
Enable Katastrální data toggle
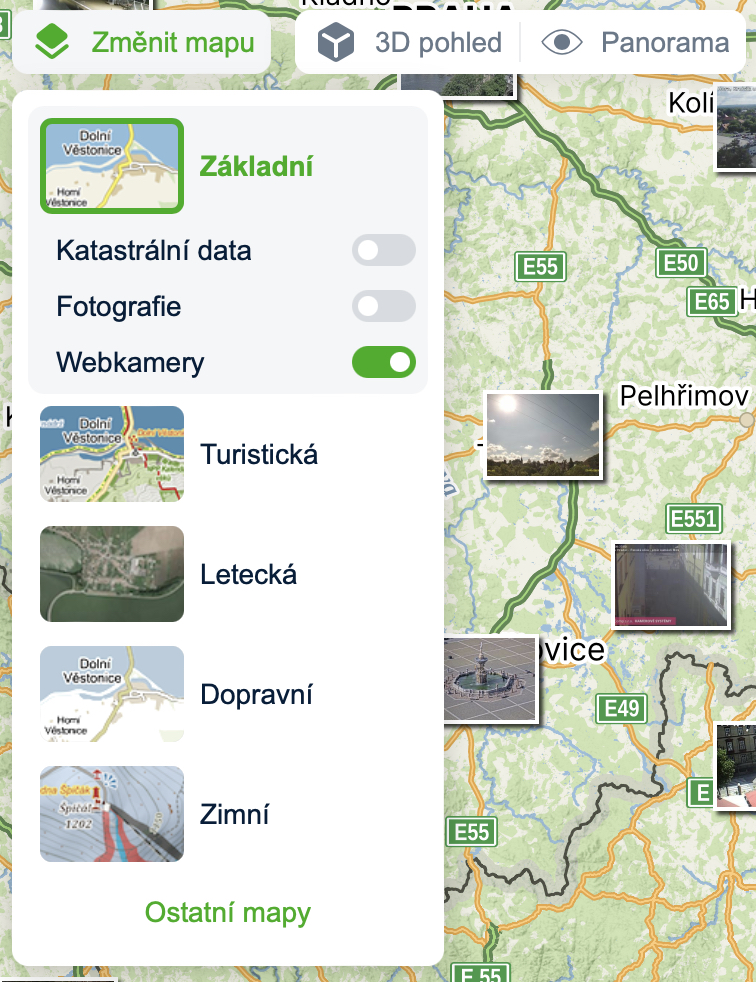coord(383,251)
